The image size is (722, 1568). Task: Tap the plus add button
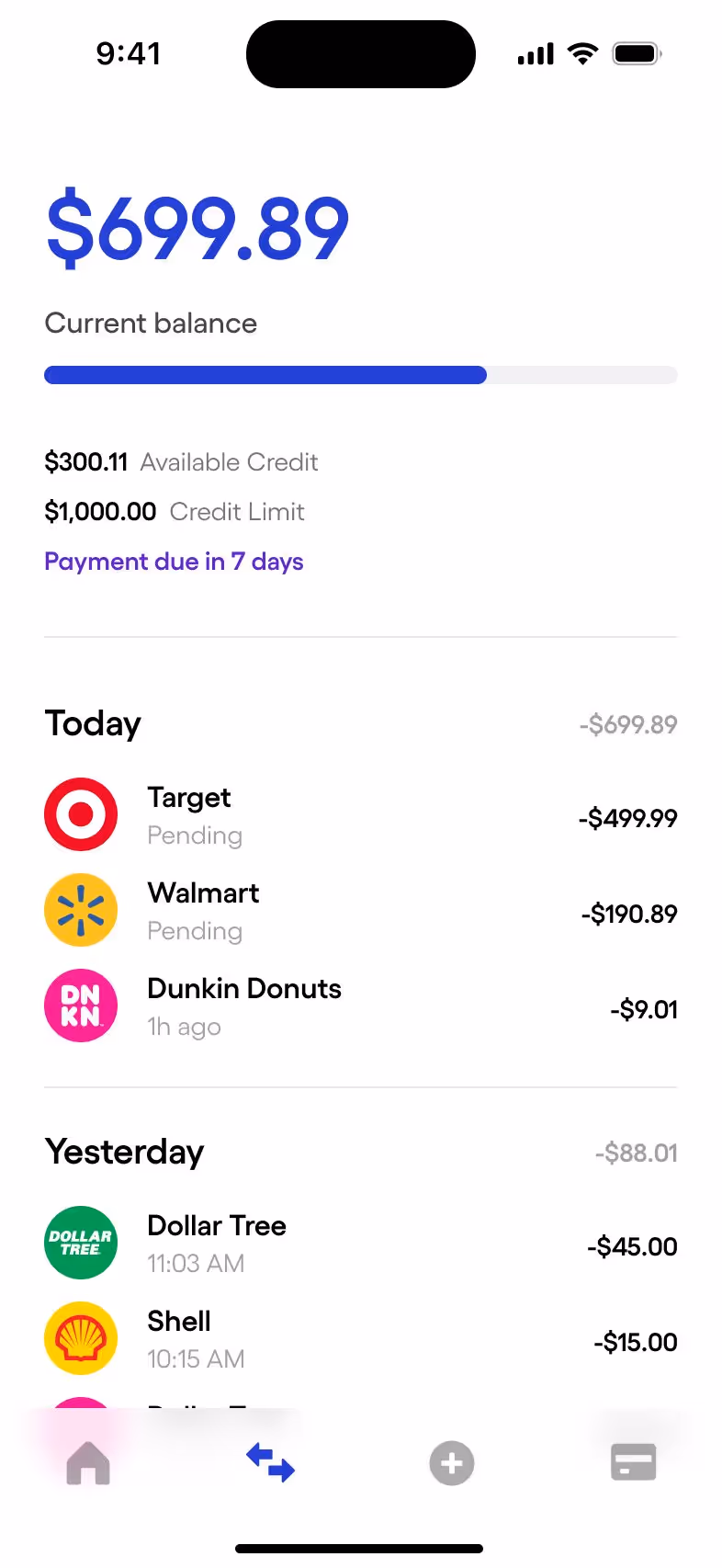pyautogui.click(x=451, y=1462)
